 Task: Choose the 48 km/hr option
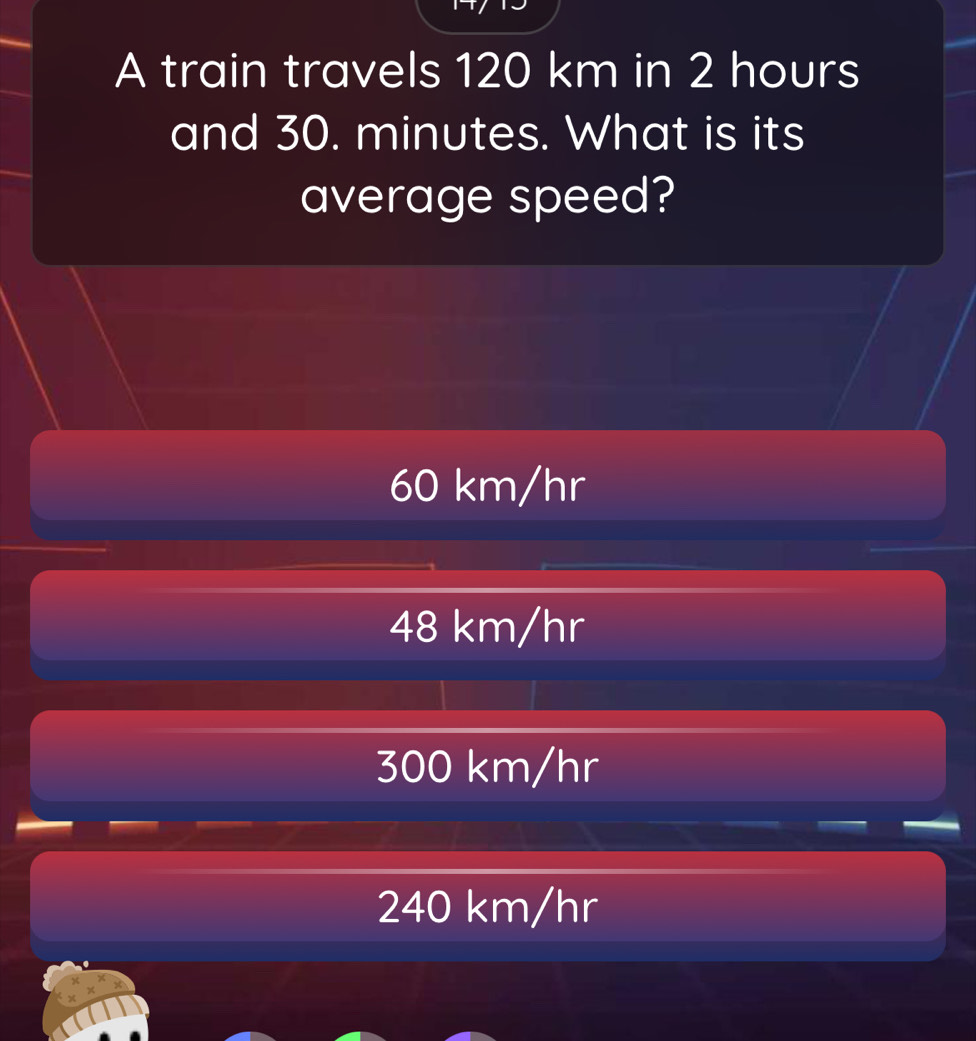click(x=487, y=625)
